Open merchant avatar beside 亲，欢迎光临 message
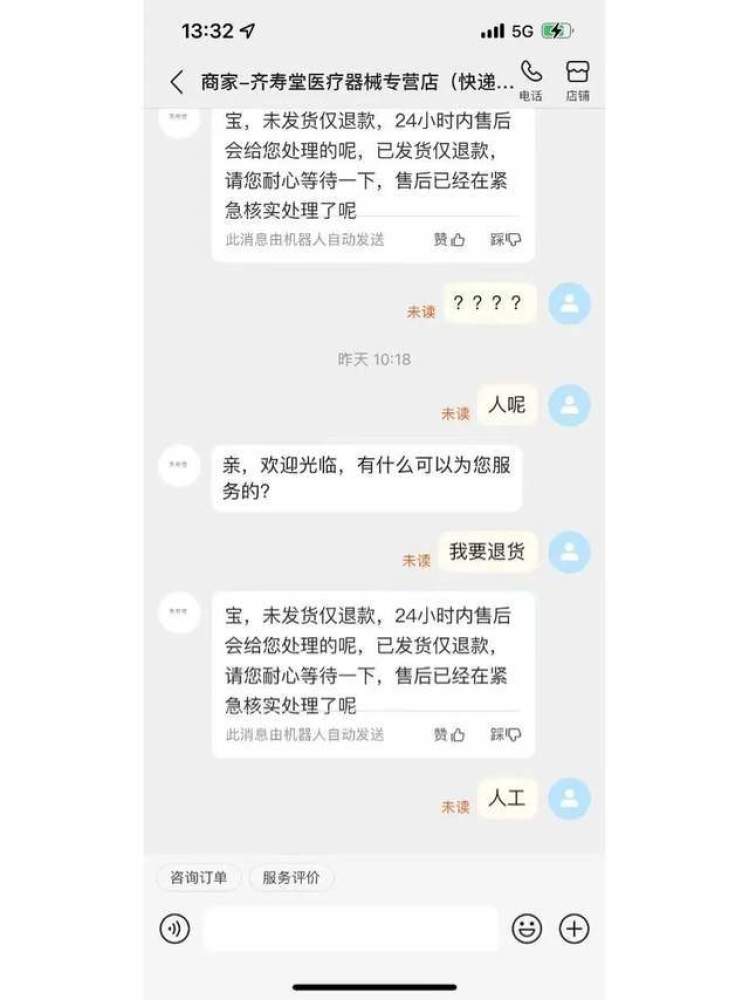Viewport: 749px width, 1000px height. [x=179, y=465]
